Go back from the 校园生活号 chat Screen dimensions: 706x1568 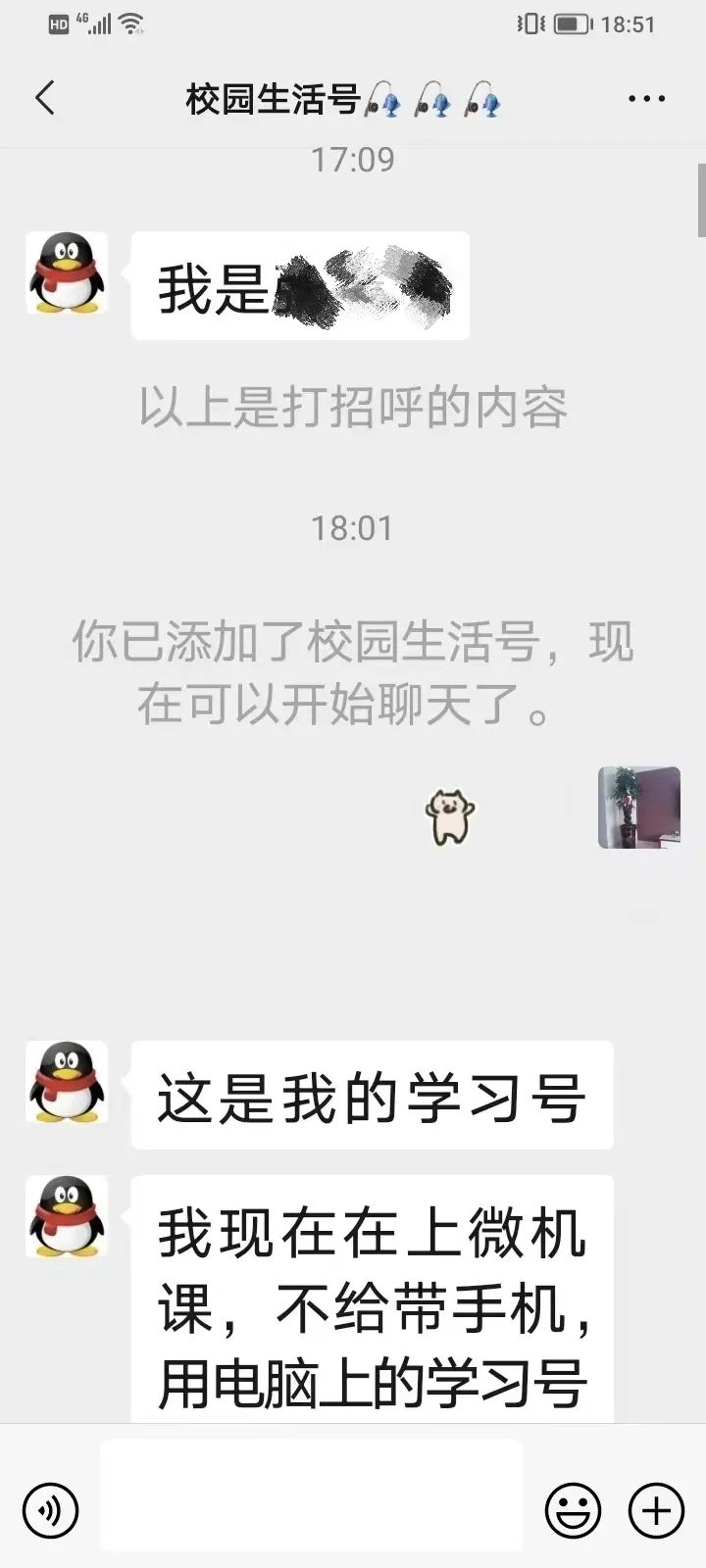[45, 98]
